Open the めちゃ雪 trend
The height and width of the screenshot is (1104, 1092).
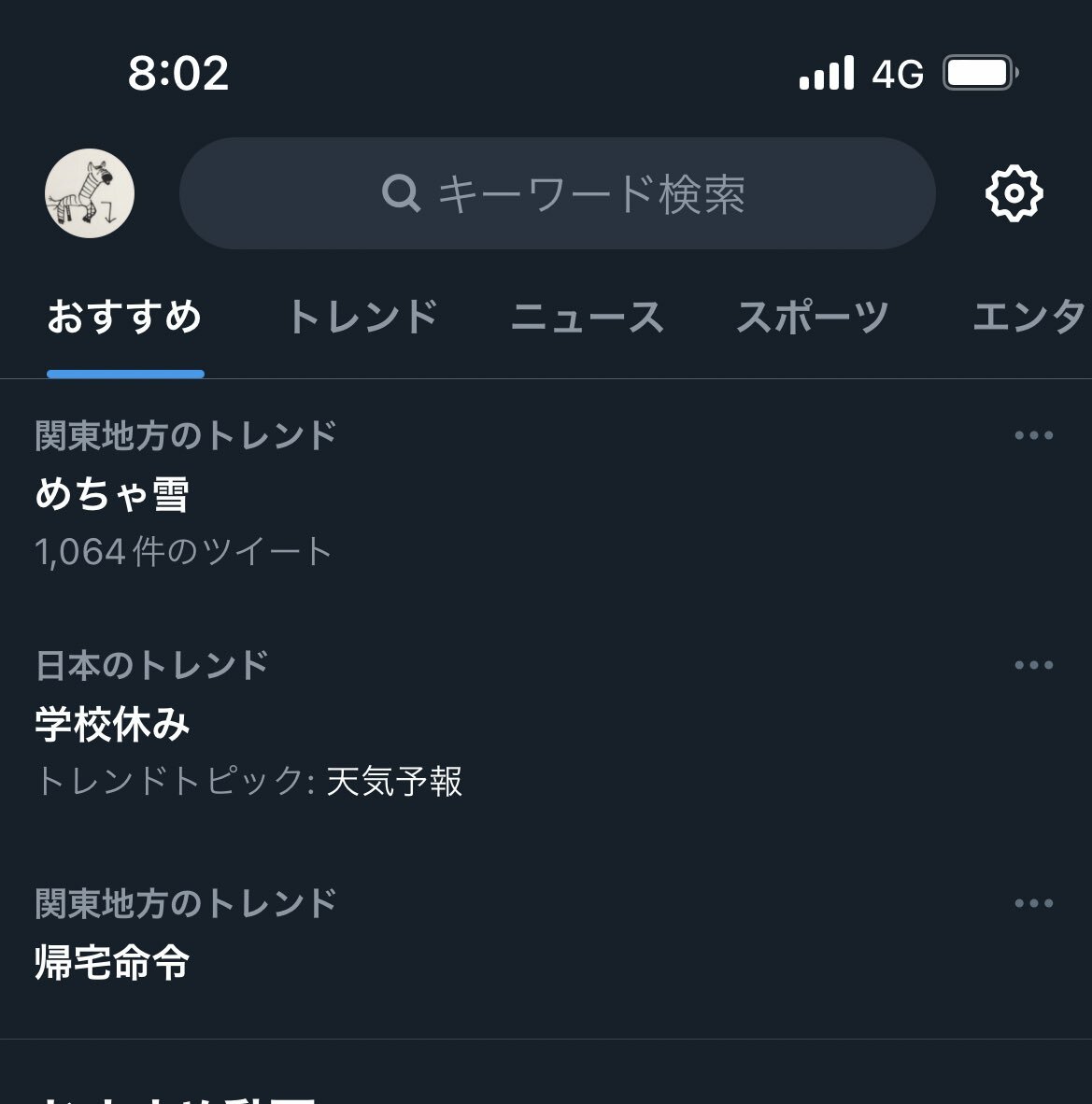click(x=112, y=494)
